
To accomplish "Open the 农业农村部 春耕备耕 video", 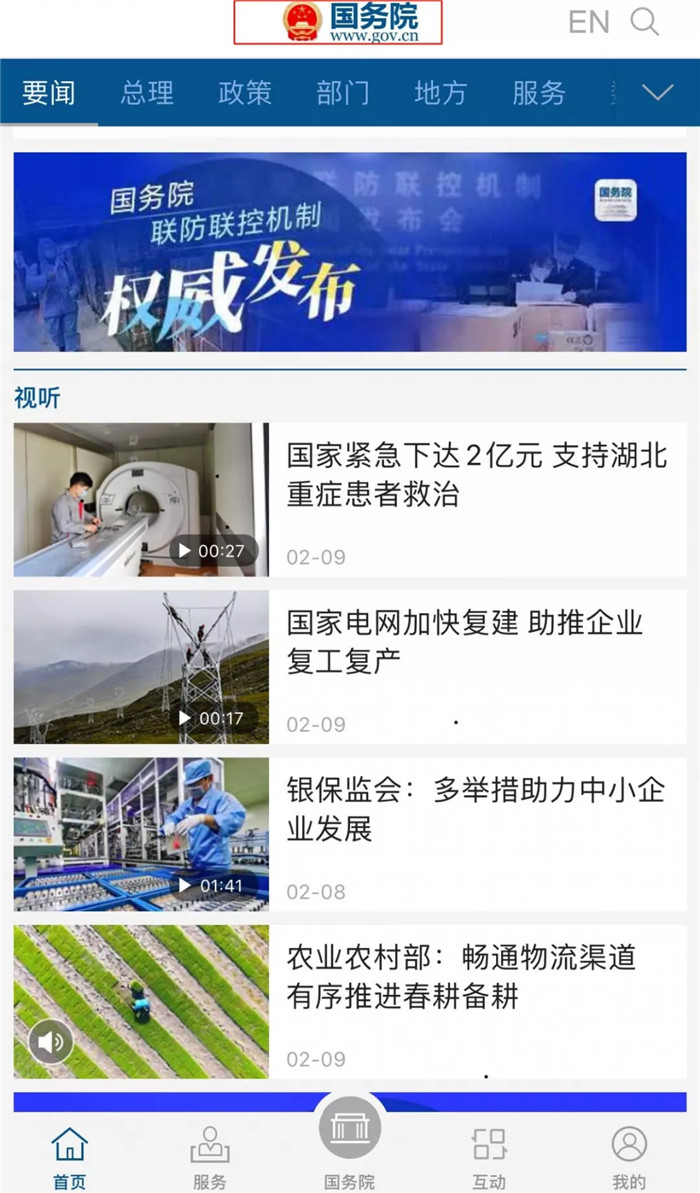I will tap(141, 1001).
